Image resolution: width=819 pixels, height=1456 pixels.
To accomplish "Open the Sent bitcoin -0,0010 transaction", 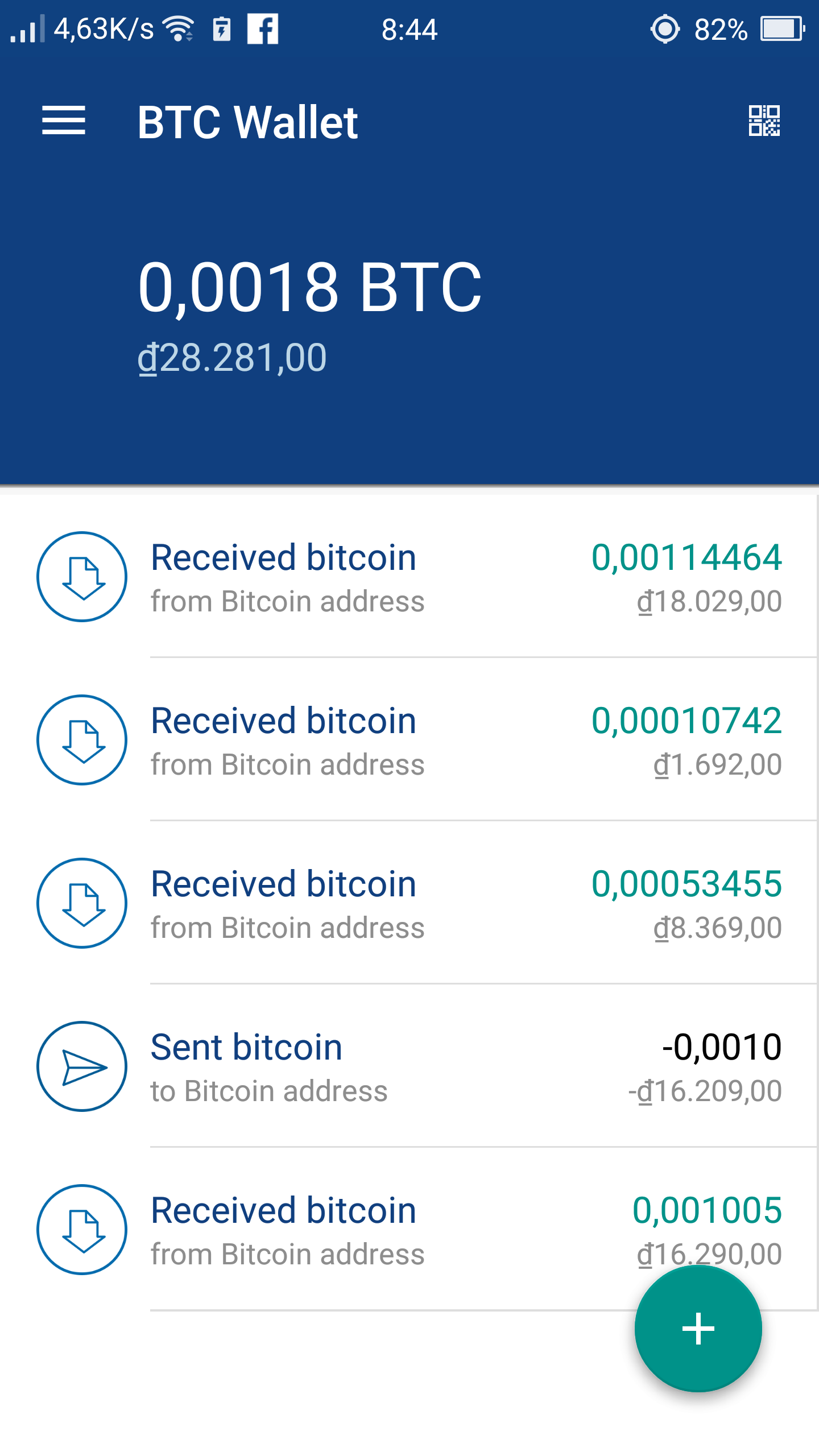I will [409, 1066].
